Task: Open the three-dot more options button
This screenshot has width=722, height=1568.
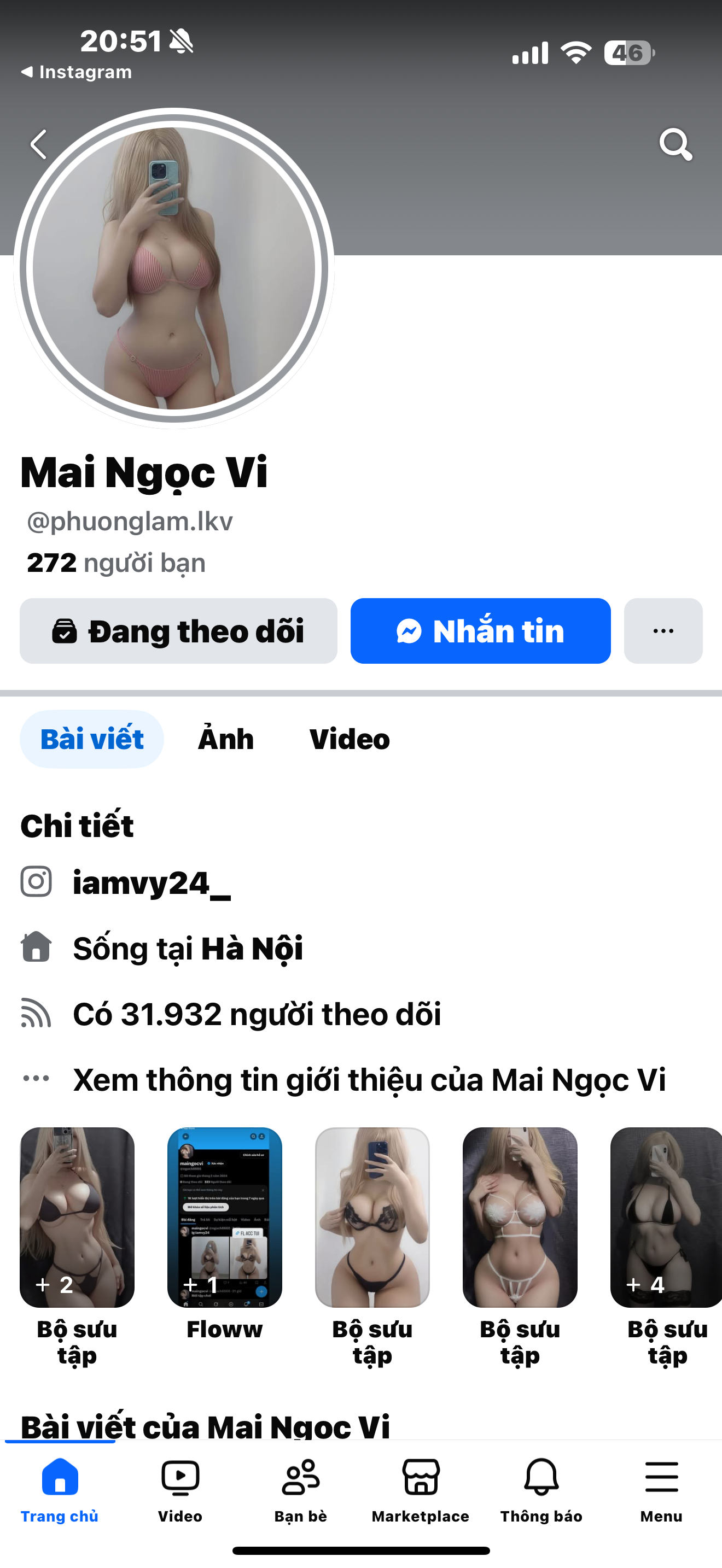Action: pos(663,630)
